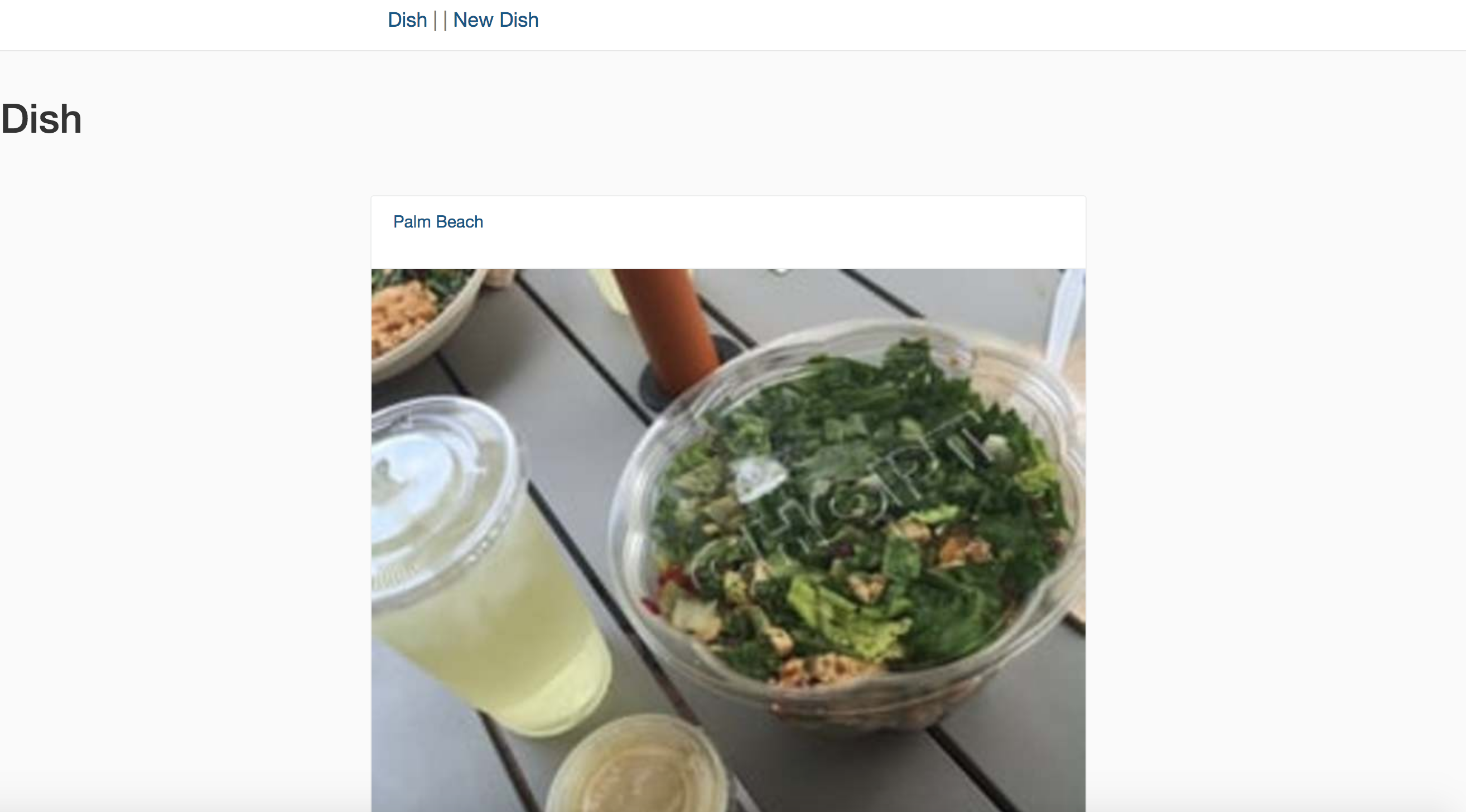The image size is (1466, 812).
Task: View the Palm Beach salad photo
Action: tap(728, 539)
